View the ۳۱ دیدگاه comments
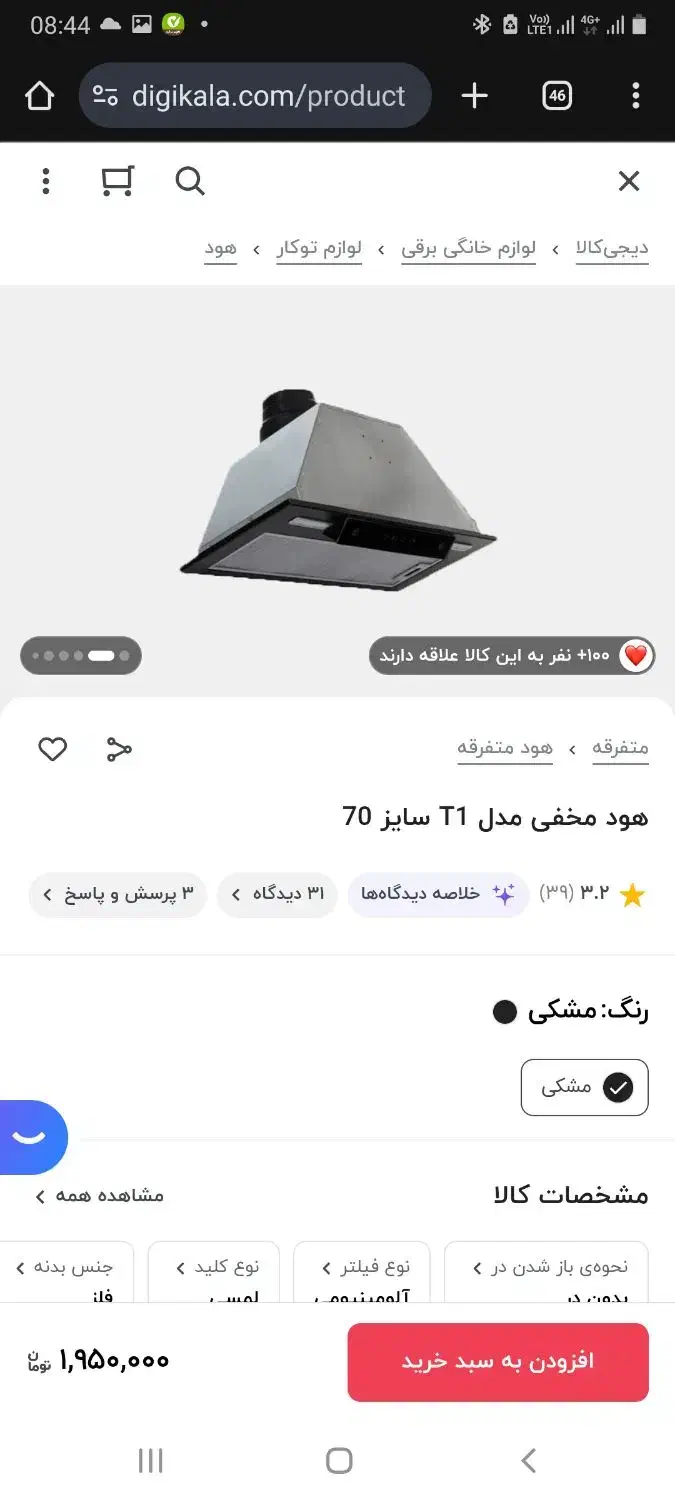675x1500 pixels. (277, 894)
